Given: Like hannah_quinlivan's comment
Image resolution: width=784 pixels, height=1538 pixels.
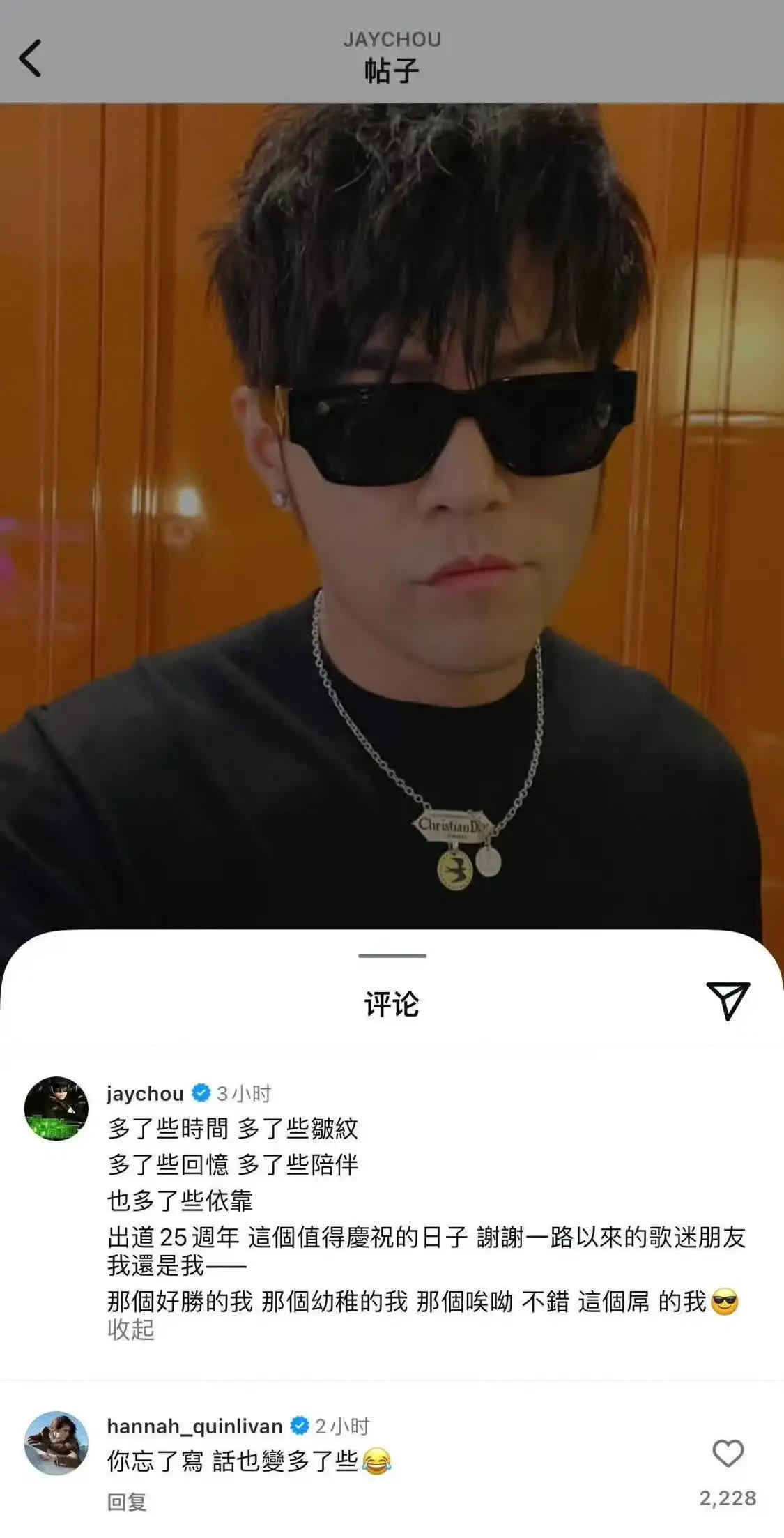Looking at the screenshot, I should (728, 1454).
